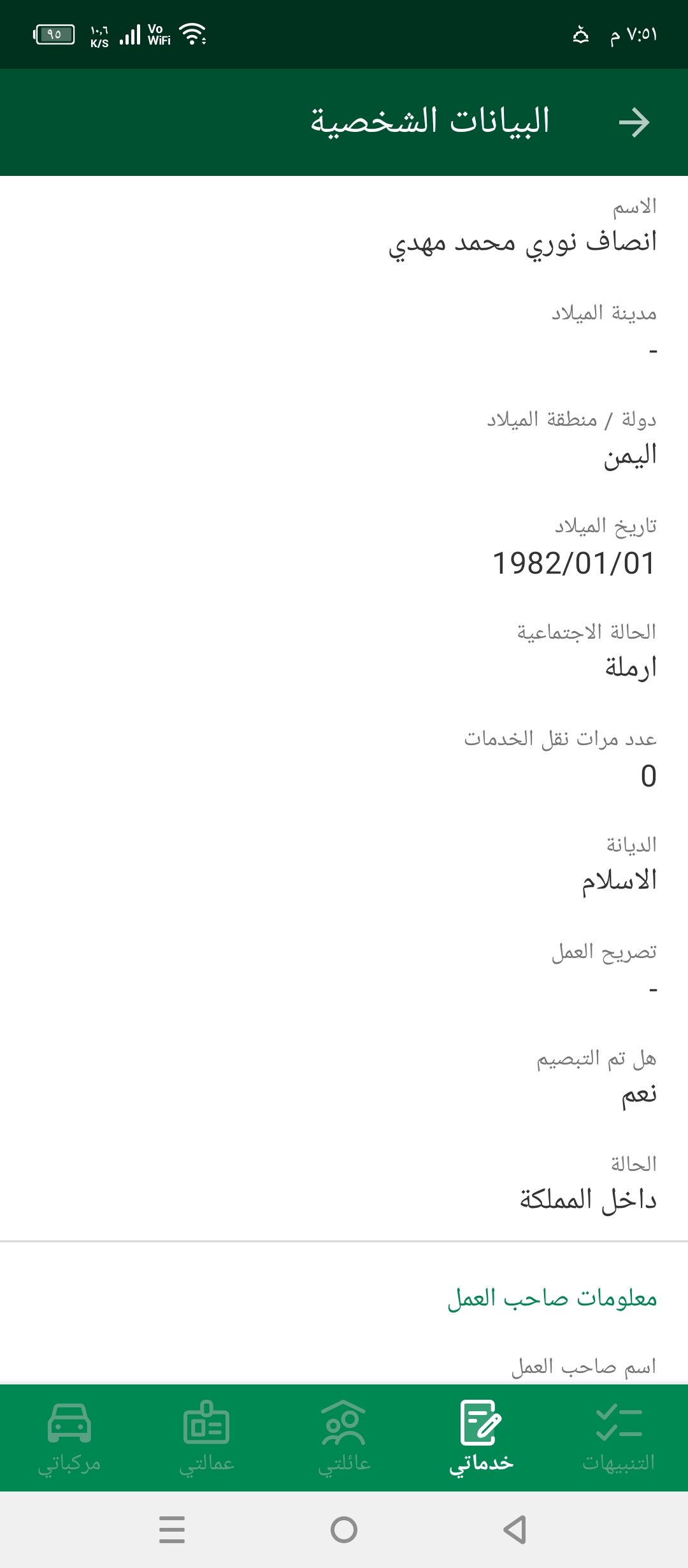Open the خدماتي tab
The image size is (688, 1568).
[x=482, y=1438]
